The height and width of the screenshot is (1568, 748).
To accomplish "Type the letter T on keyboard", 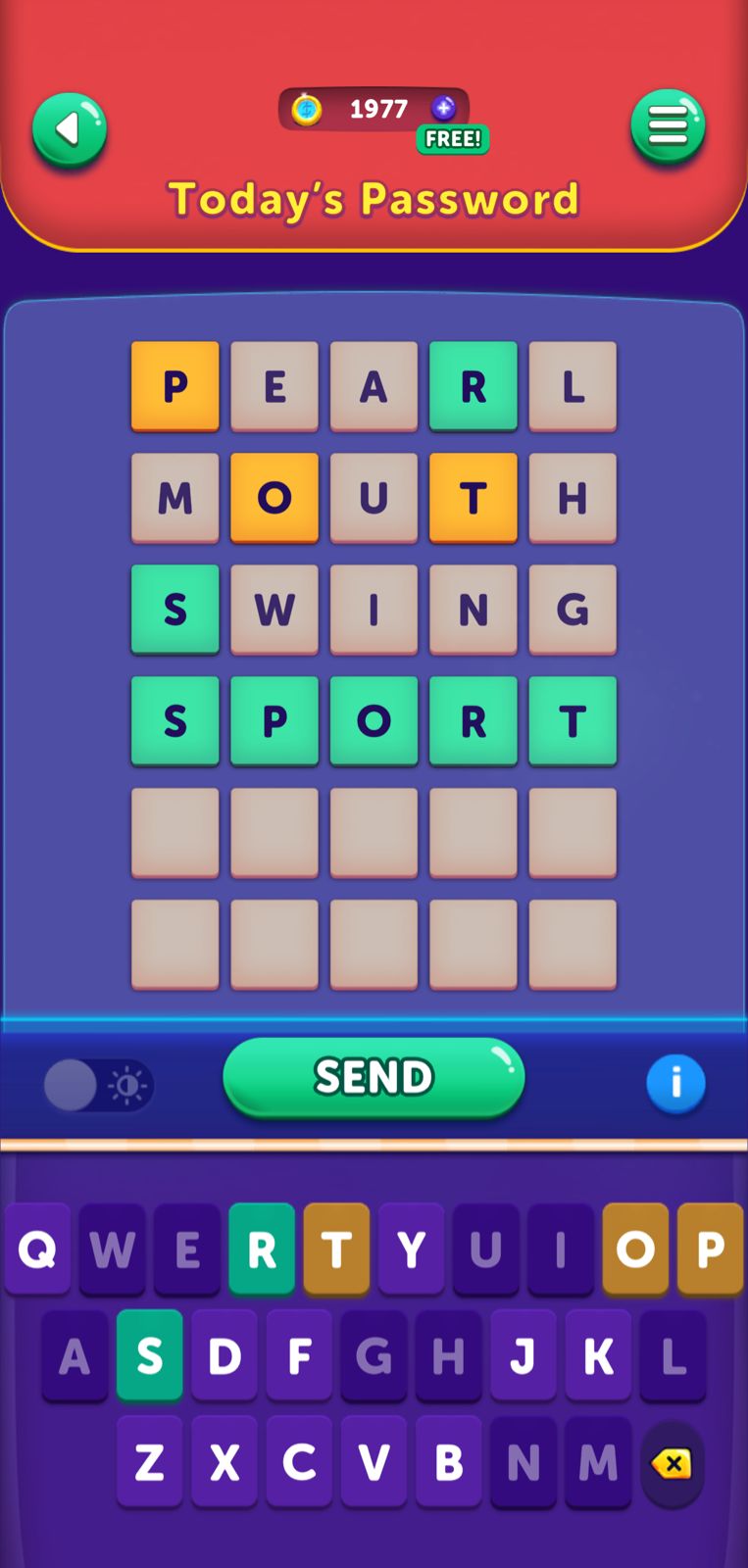I will 336,1249.
